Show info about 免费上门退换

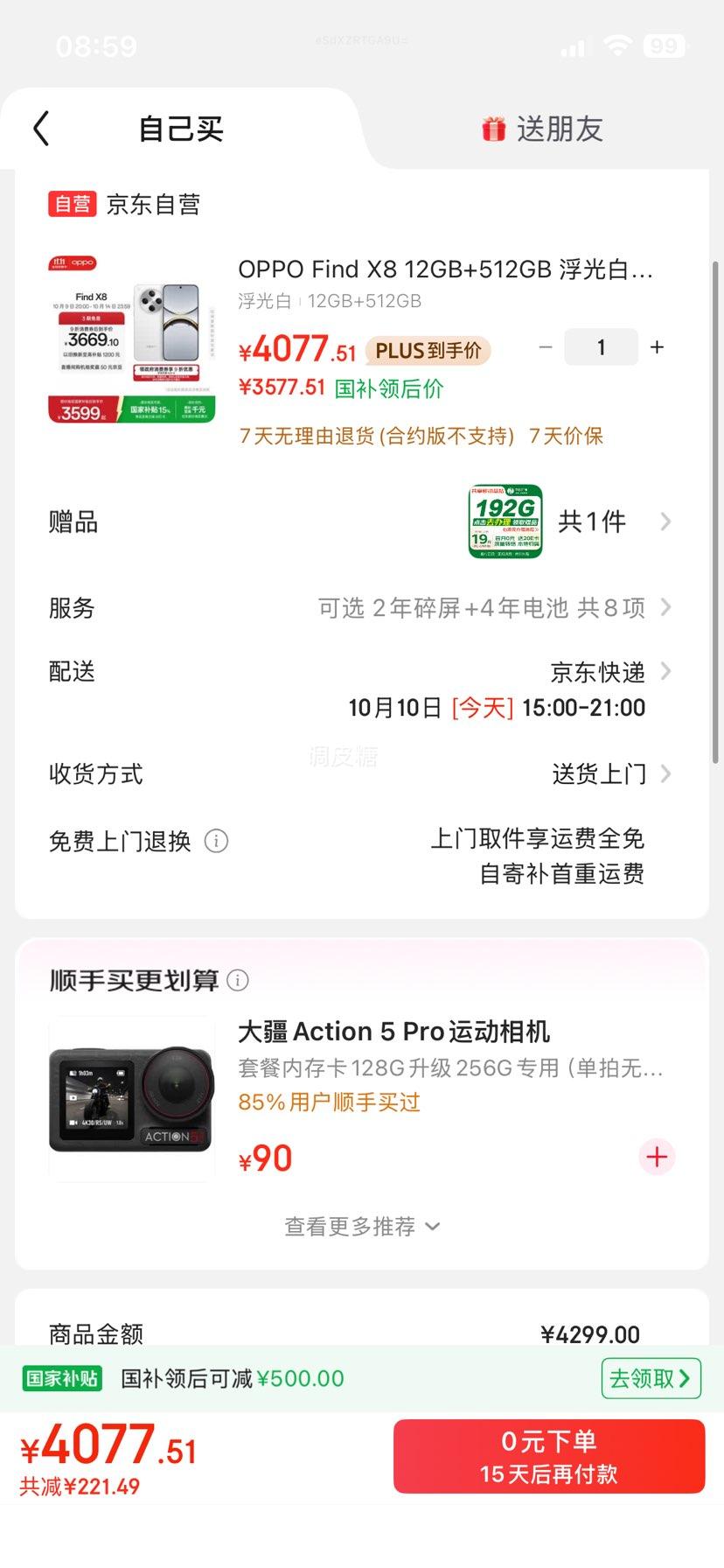tap(216, 841)
